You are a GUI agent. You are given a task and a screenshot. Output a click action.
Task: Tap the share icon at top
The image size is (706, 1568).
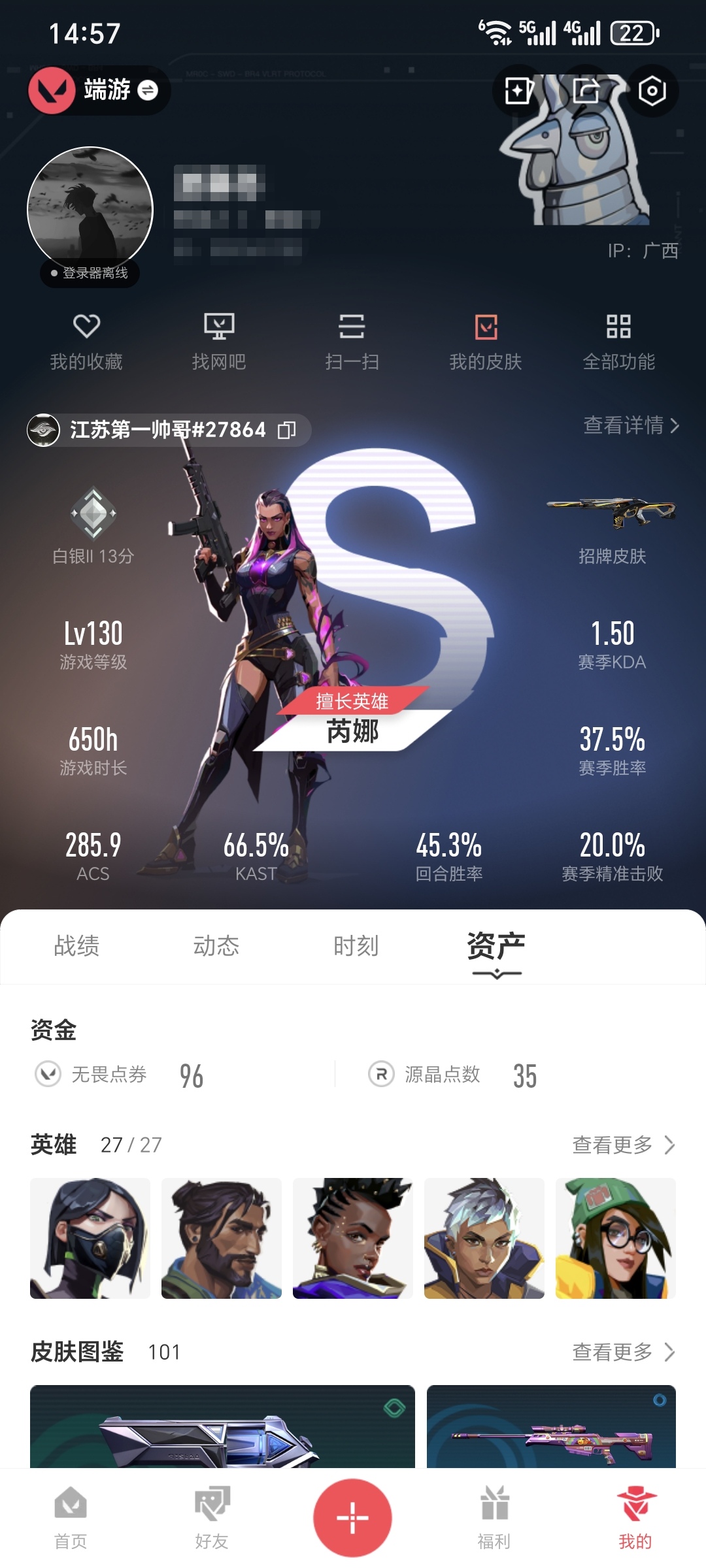[x=586, y=91]
